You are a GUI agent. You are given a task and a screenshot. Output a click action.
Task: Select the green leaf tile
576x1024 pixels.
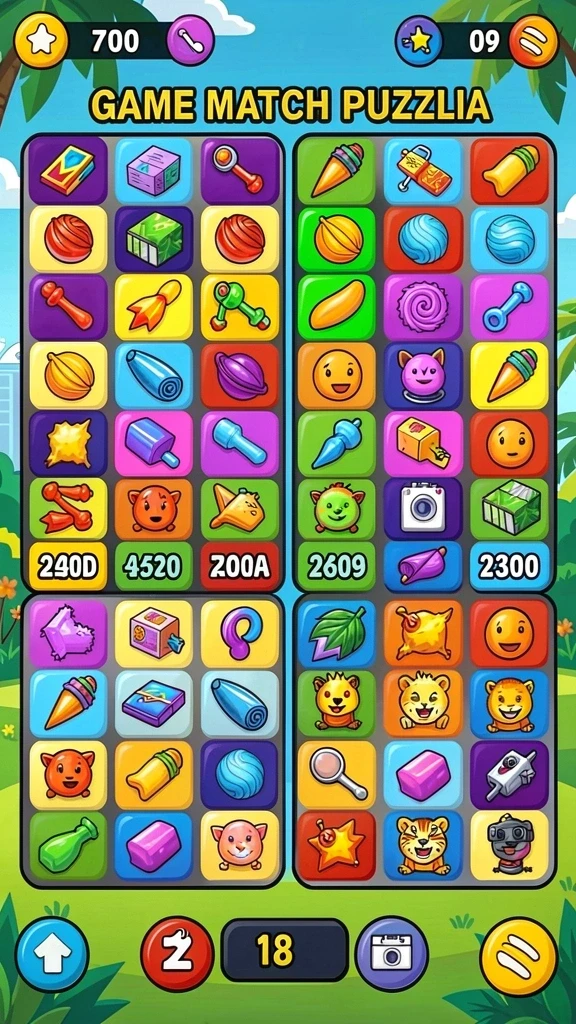(x=337, y=634)
